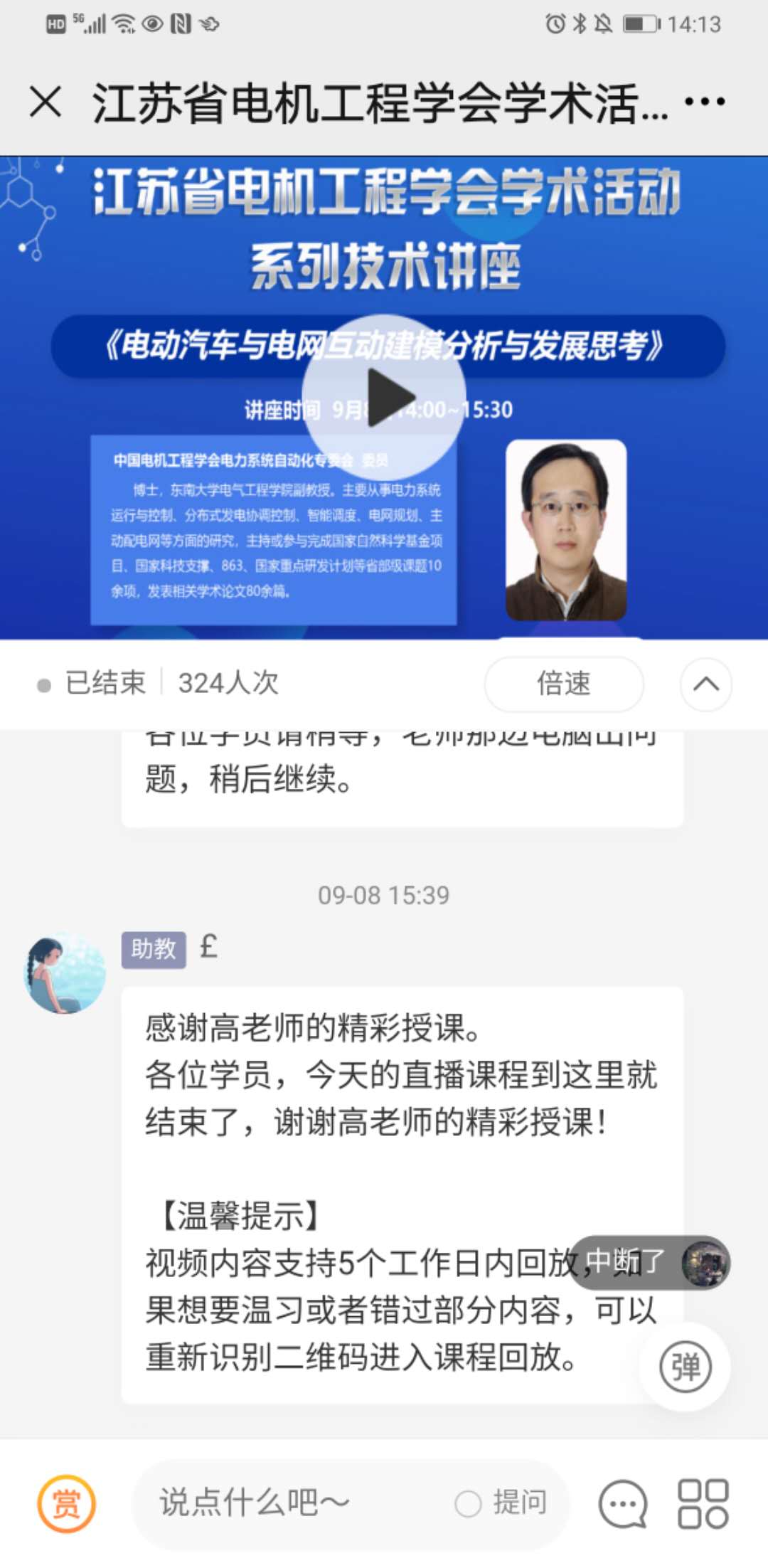Focus the 说点什么吧 message input
Viewport: 768px width, 1568px height.
point(284,1503)
